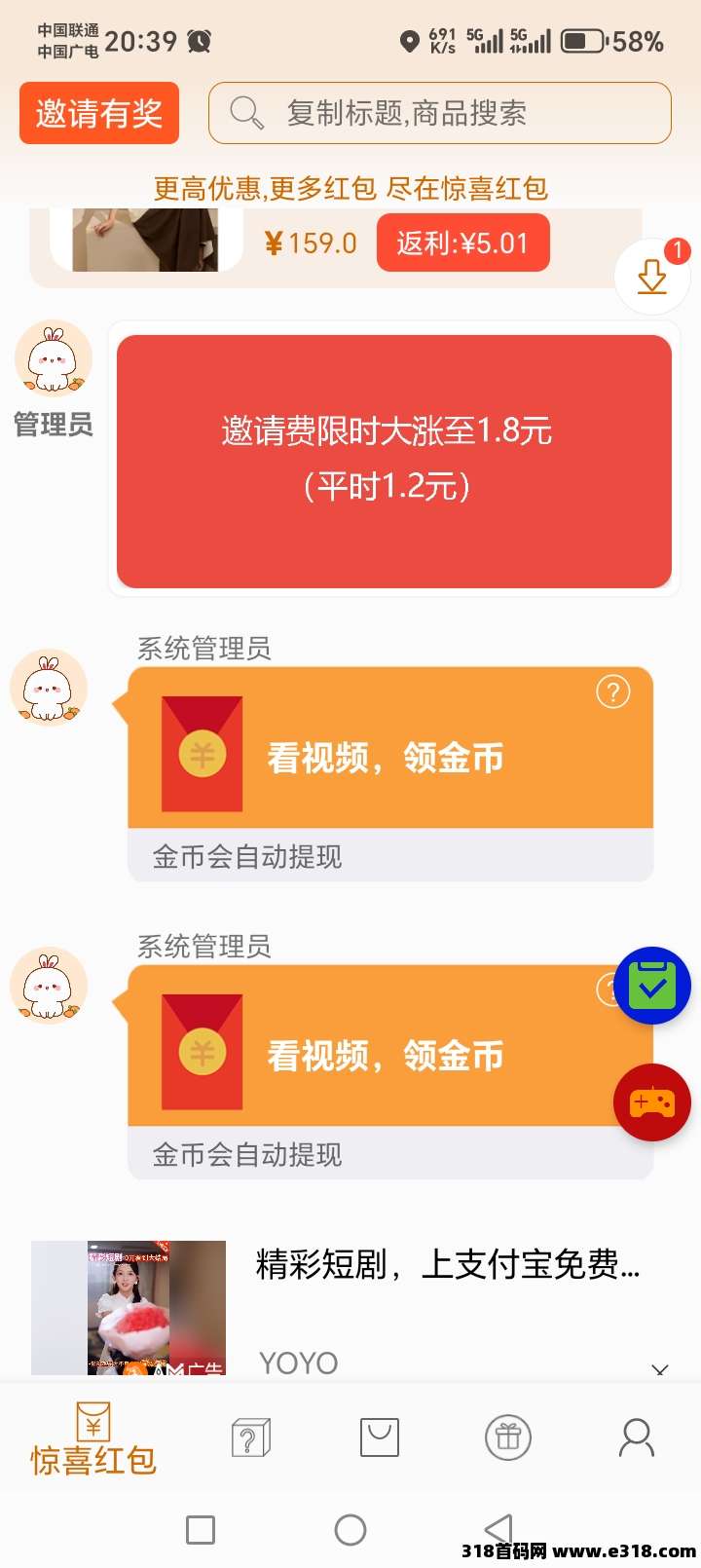Tap the 返利:¥5.01 button
This screenshot has height=1568, width=701.
462,243
